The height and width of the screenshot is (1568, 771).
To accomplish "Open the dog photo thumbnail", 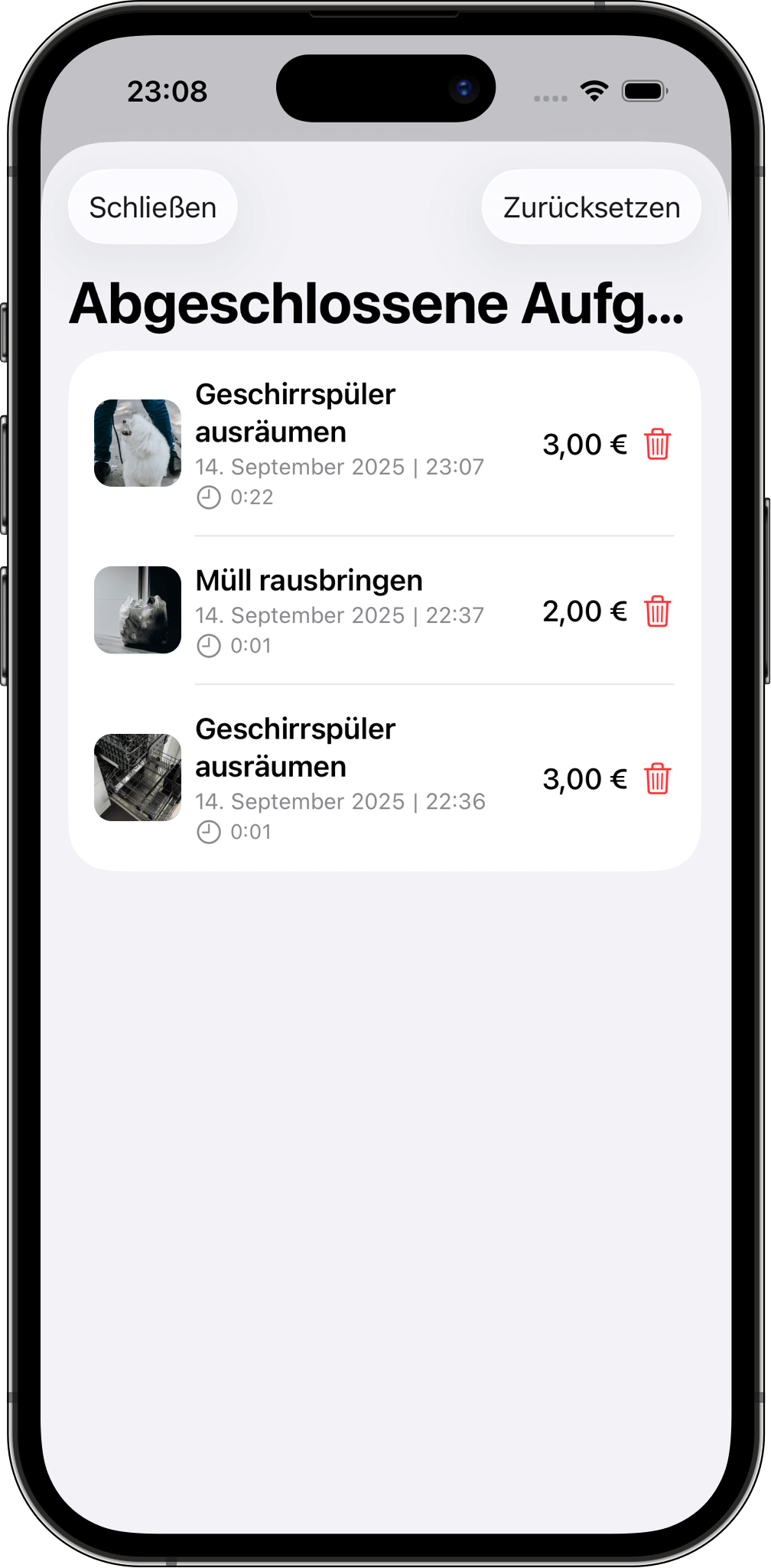I will [137, 443].
